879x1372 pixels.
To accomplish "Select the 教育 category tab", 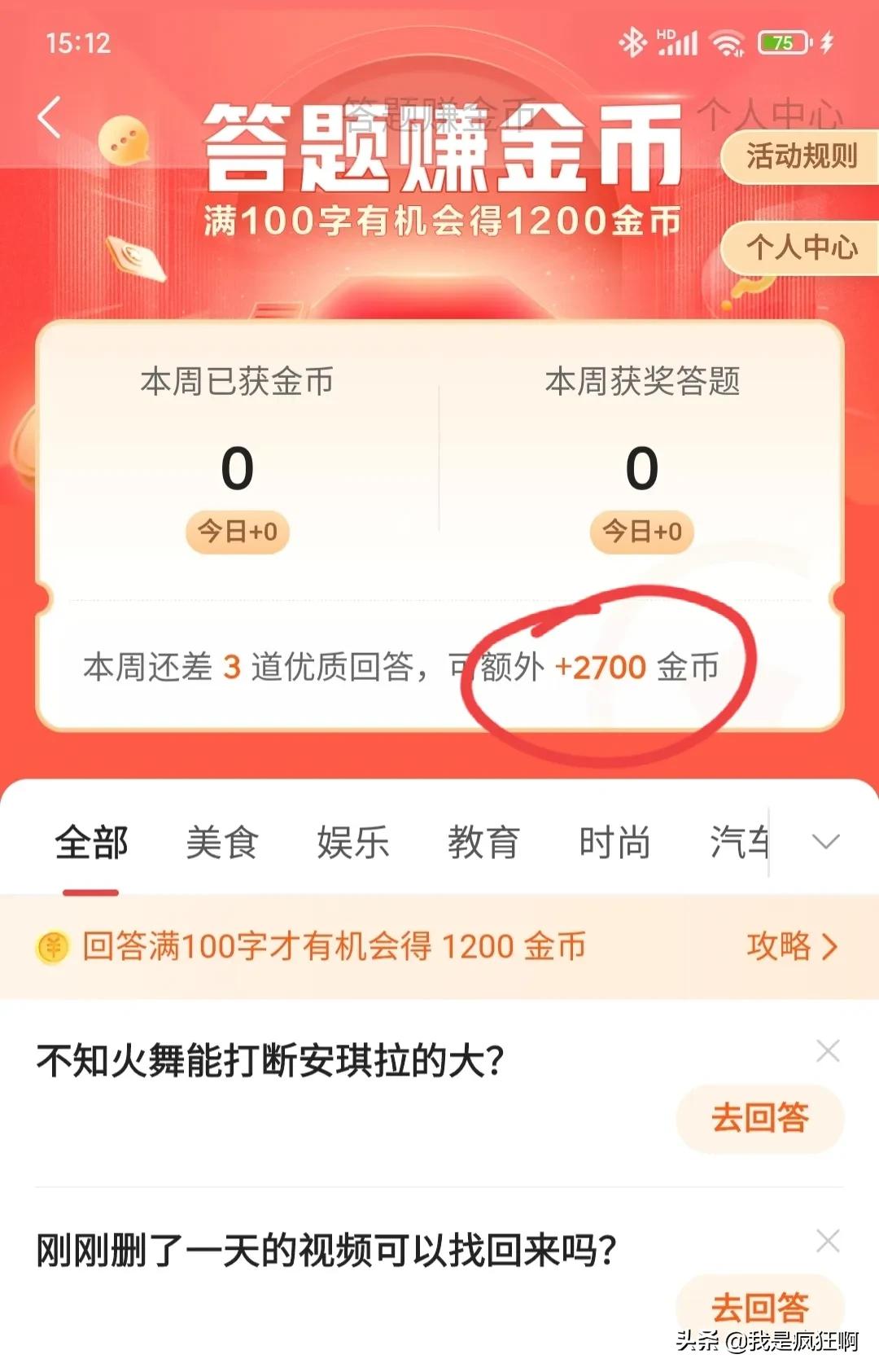I will (483, 844).
